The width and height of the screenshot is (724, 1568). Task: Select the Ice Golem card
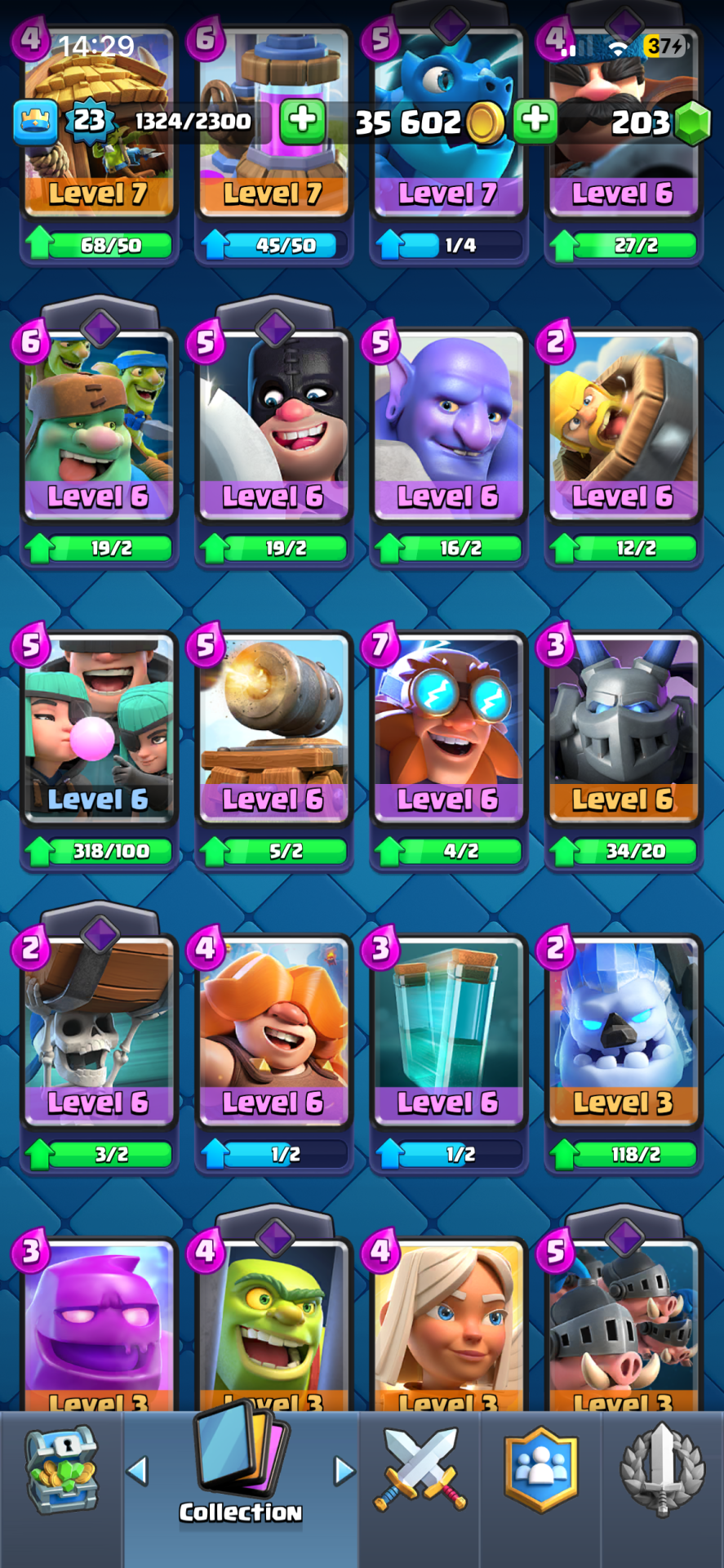(623, 1029)
